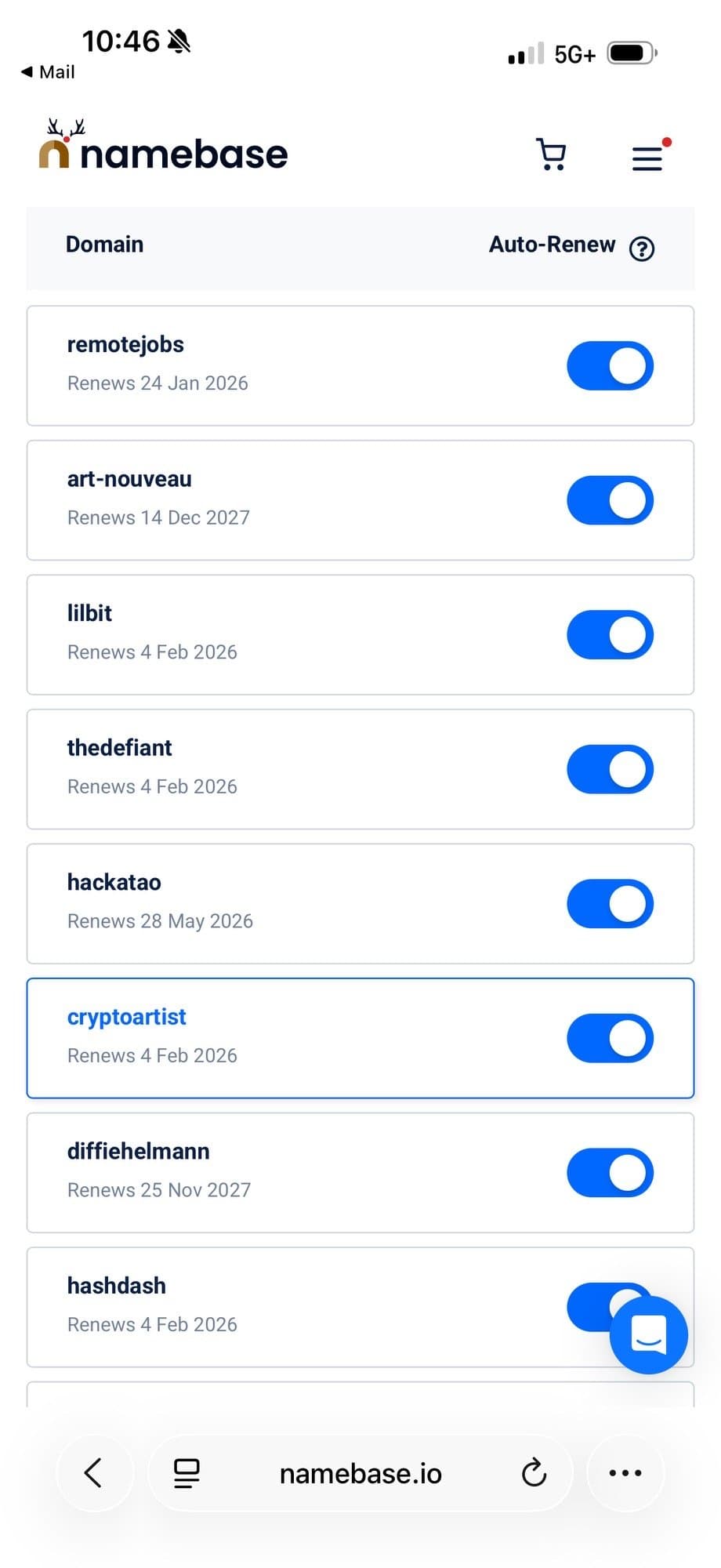Reload the namebase.io page
The height and width of the screenshot is (1568, 721).
pos(534,1472)
